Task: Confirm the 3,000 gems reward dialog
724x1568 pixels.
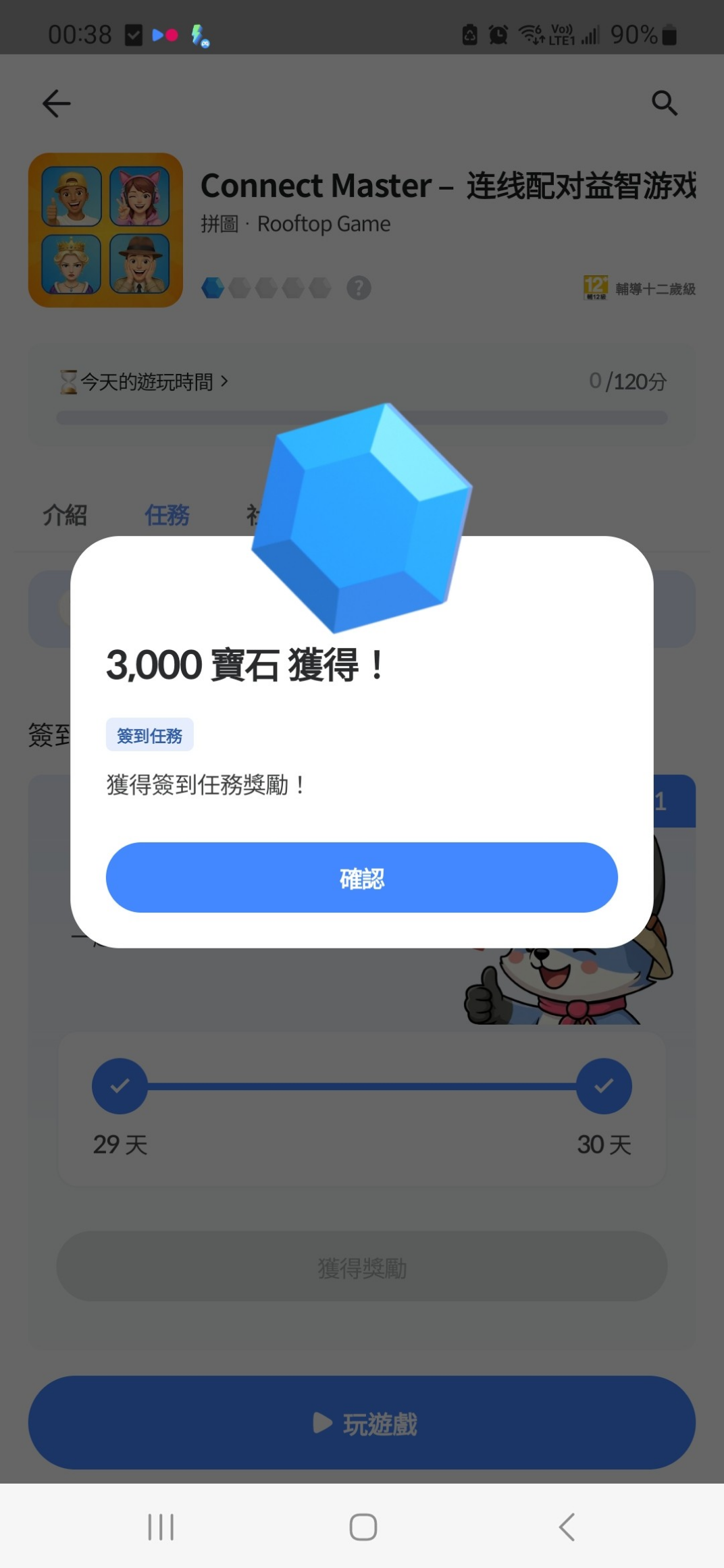Action: [361, 877]
